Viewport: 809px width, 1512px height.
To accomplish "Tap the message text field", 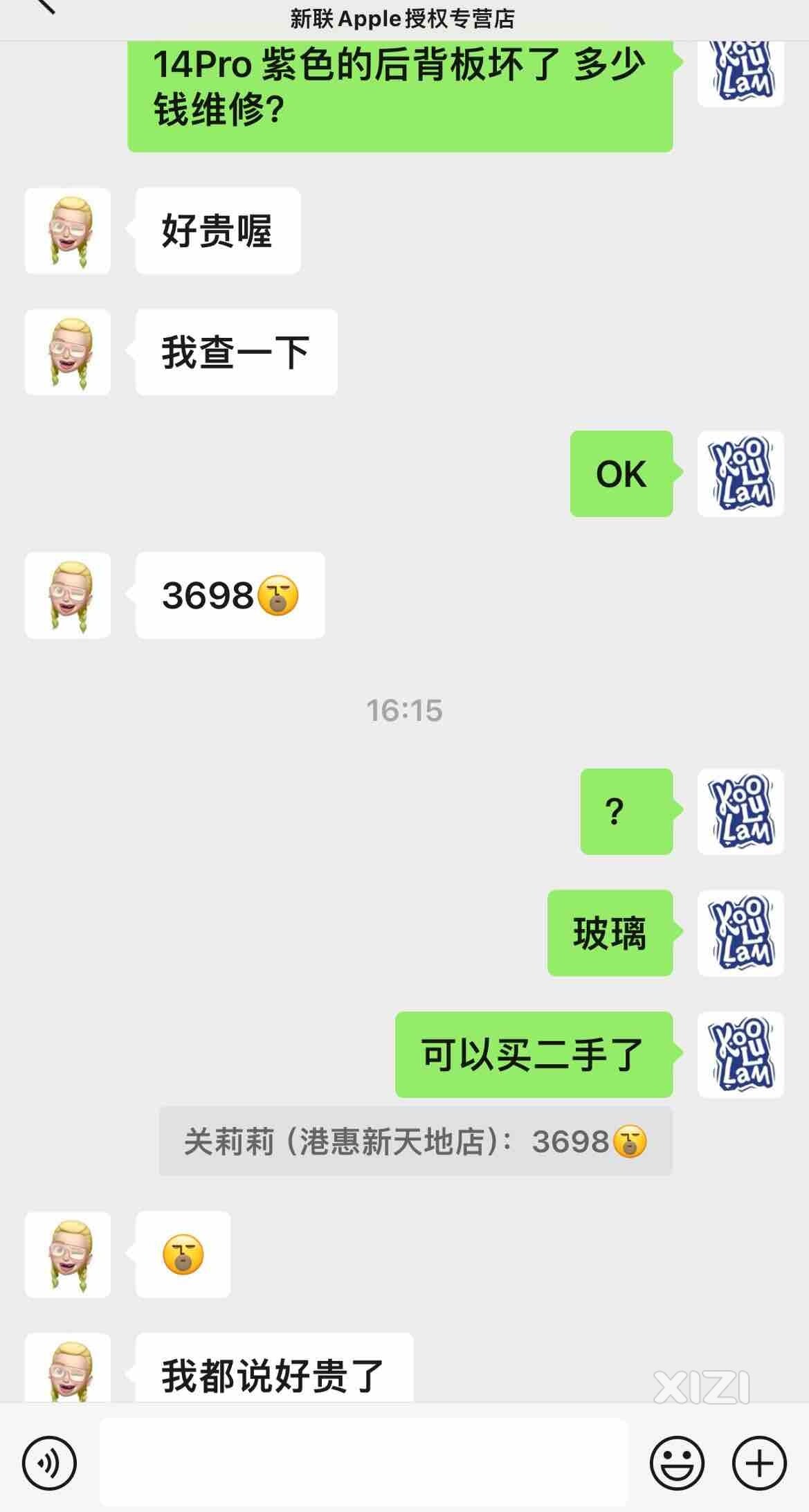I will tap(364, 1464).
